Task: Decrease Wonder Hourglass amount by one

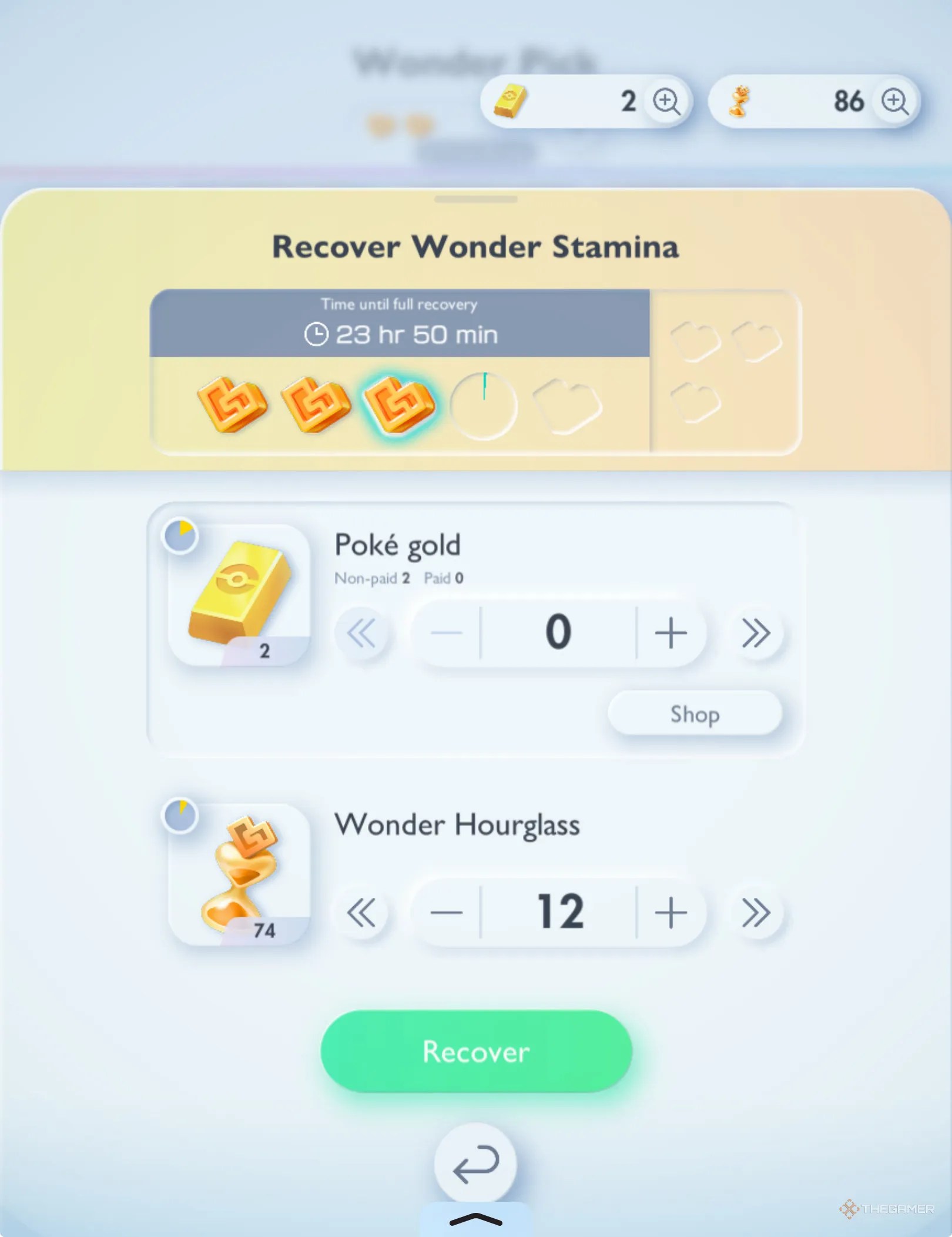Action: pos(446,913)
